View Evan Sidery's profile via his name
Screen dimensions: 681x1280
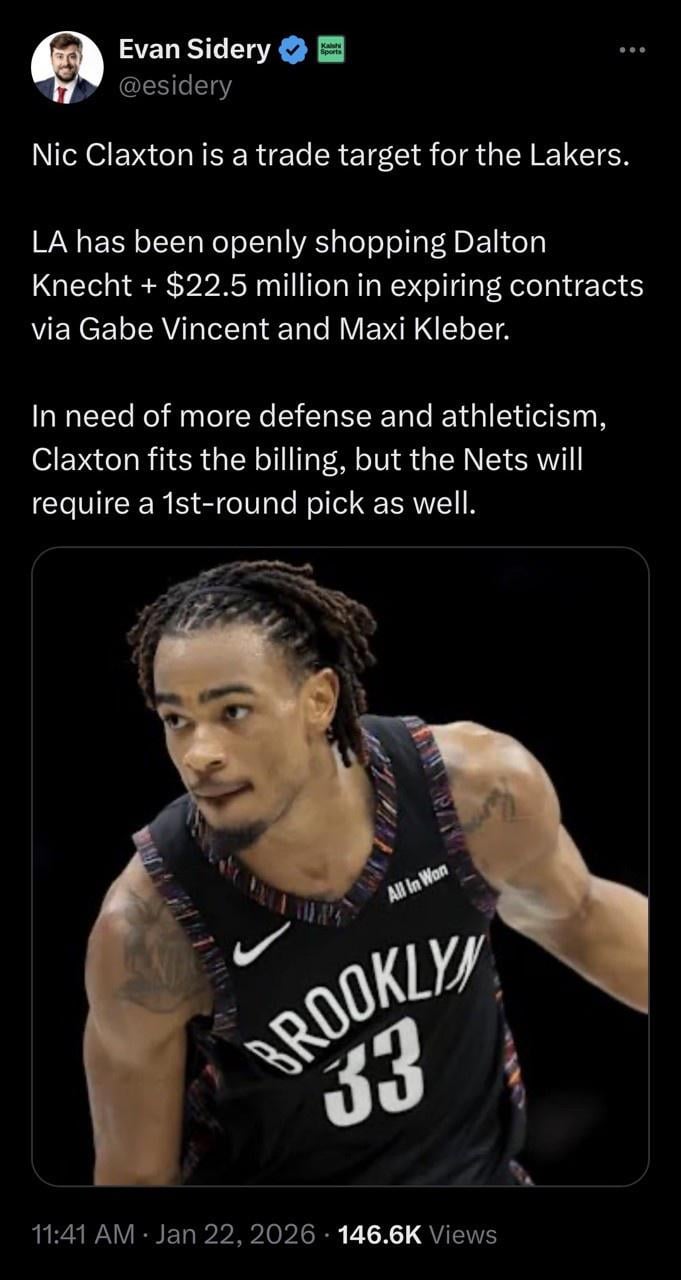(194, 49)
